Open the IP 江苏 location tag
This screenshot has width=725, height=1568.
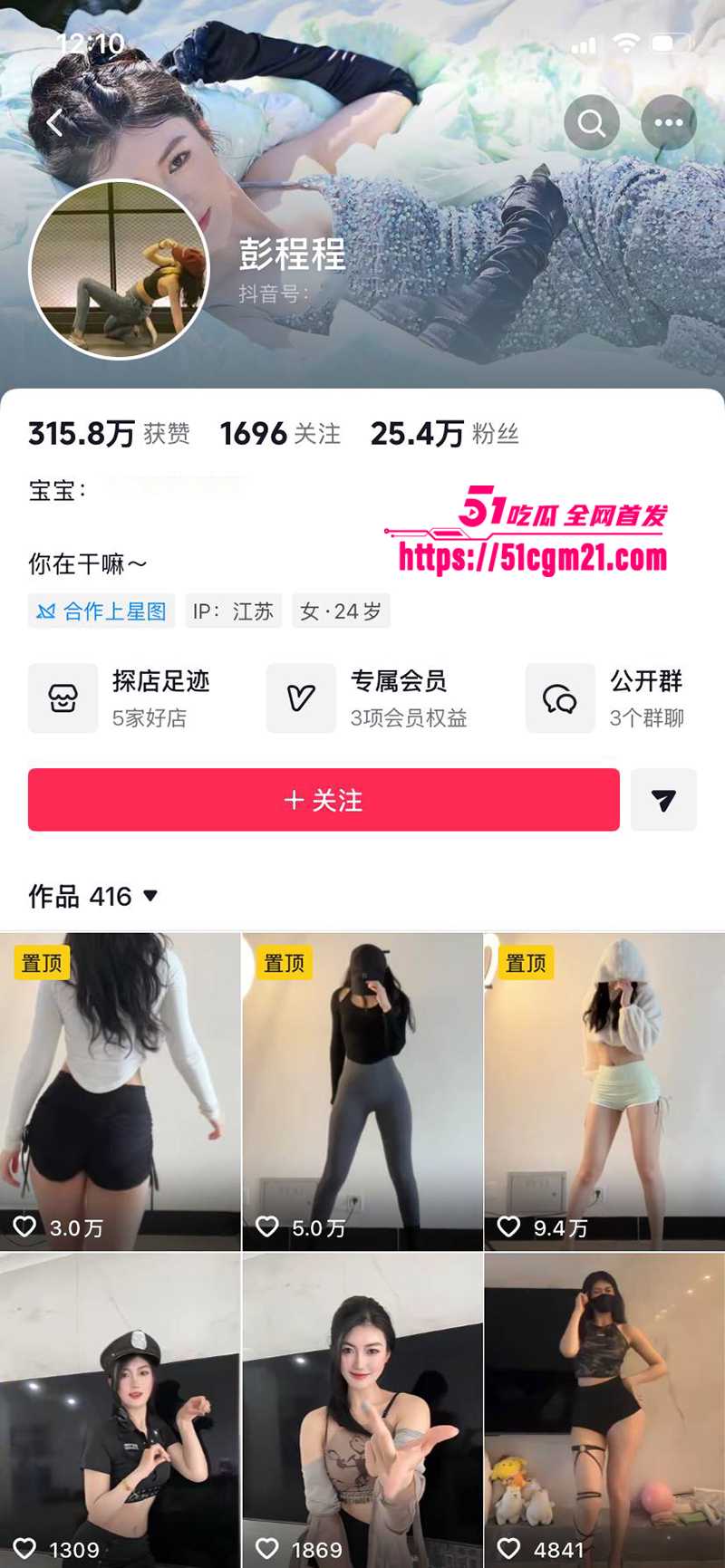click(x=232, y=611)
